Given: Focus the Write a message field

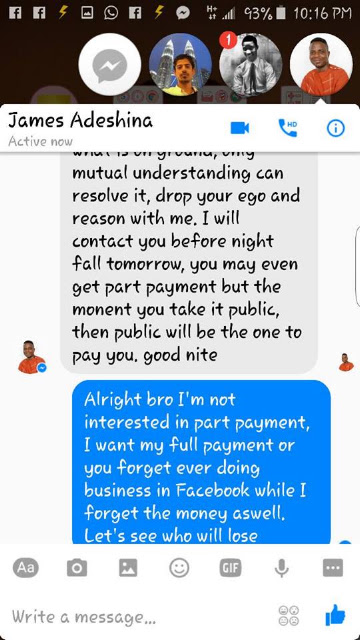Looking at the screenshot, I should pos(139,616).
